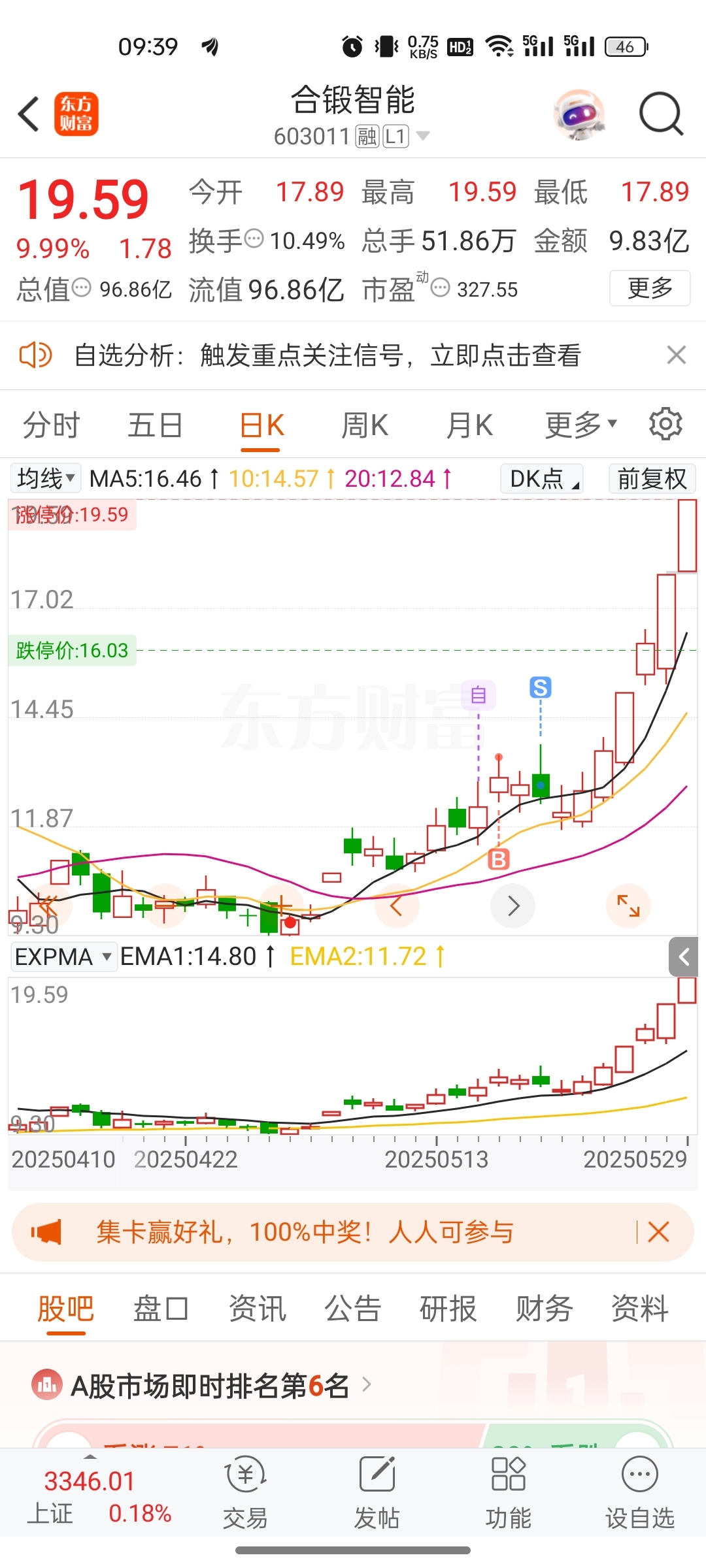The image size is (706, 1568).
Task: Expand the chart to fullscreen
Action: (x=628, y=906)
